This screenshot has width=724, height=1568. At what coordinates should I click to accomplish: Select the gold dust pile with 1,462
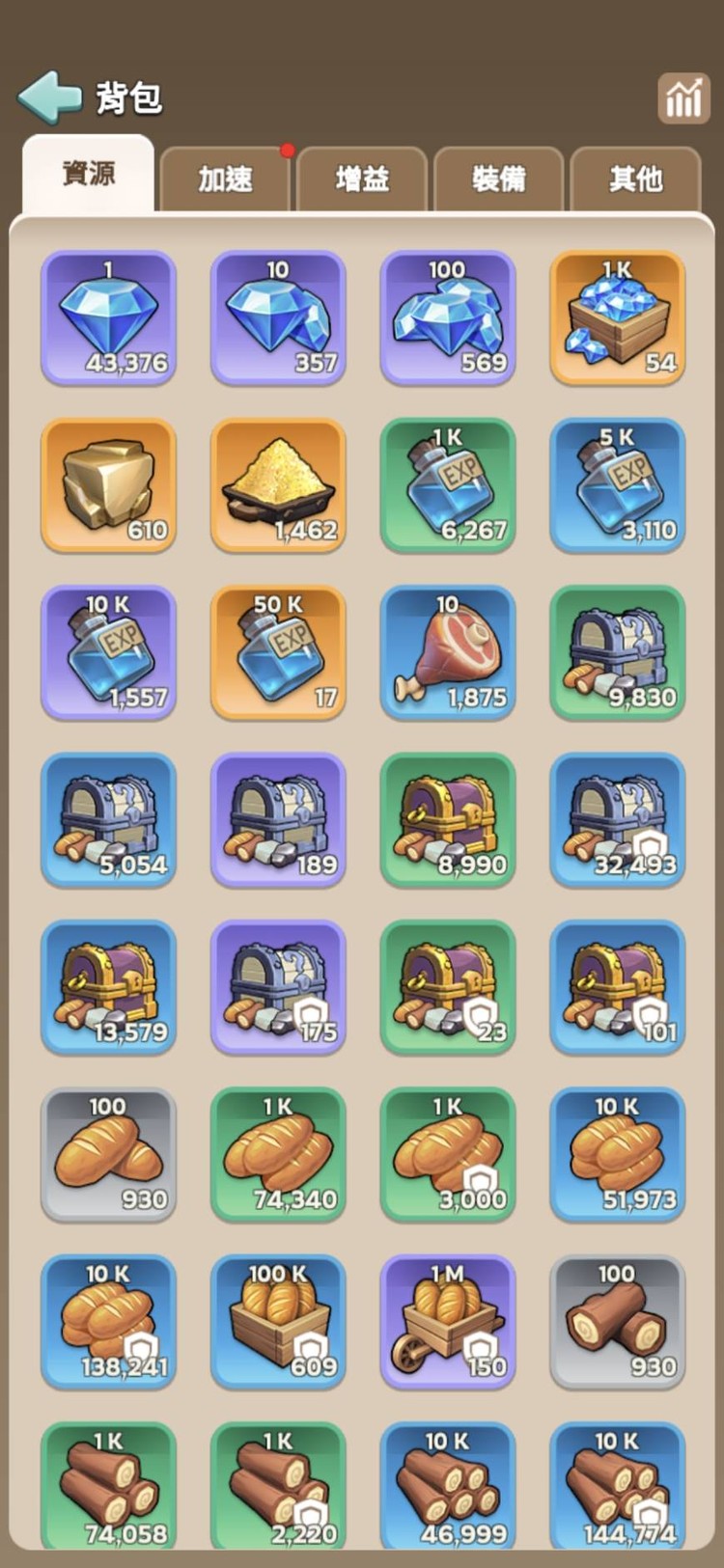pos(278,484)
